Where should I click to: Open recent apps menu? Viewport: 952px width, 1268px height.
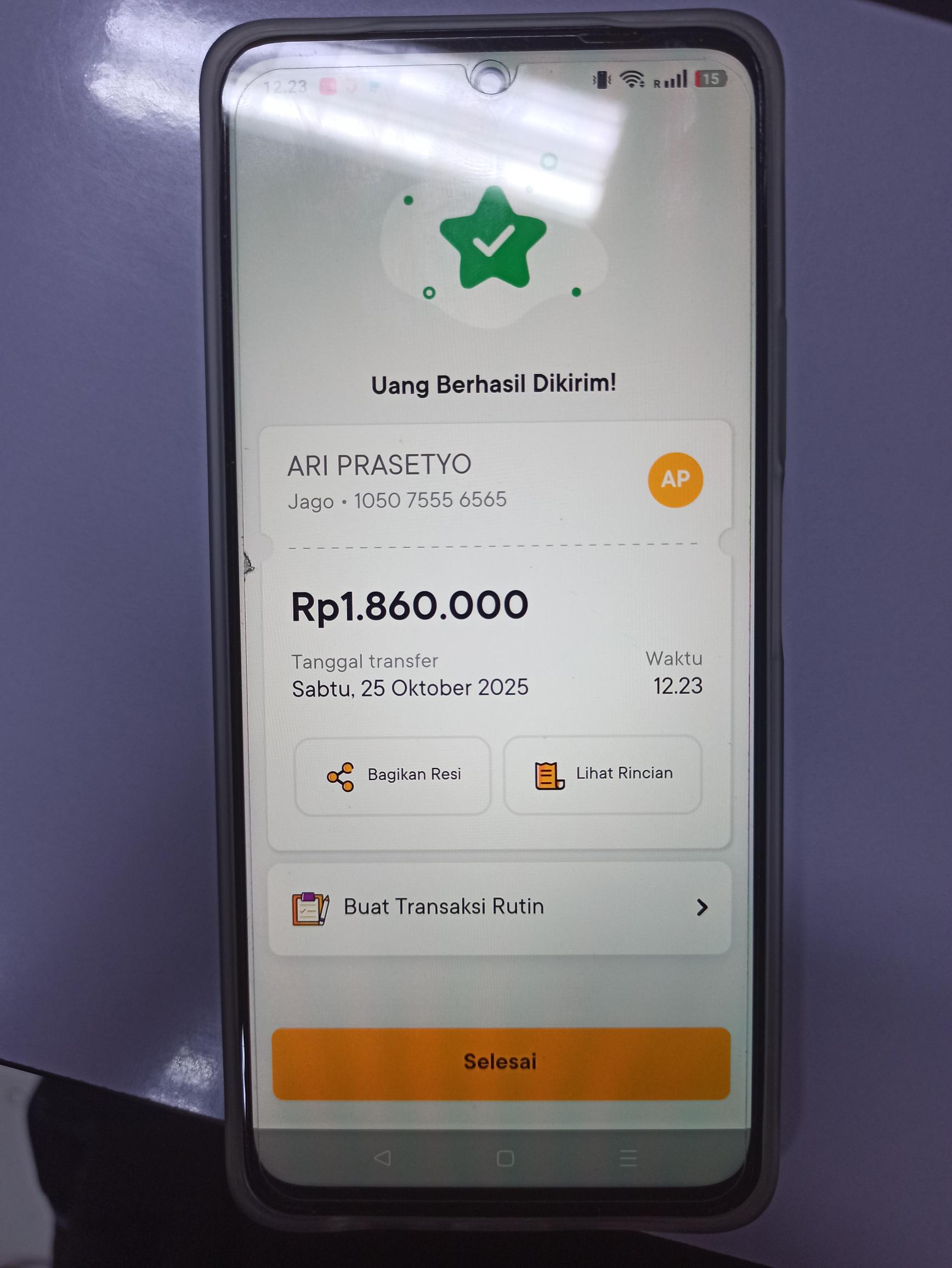tap(628, 1158)
